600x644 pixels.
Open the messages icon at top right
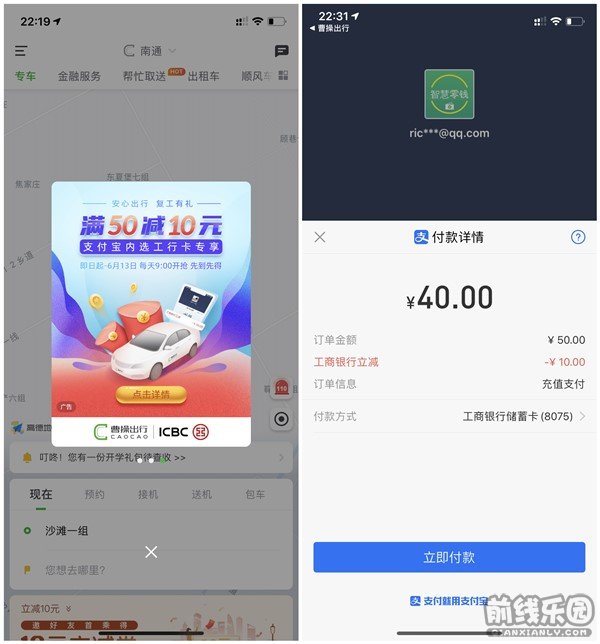point(282,51)
